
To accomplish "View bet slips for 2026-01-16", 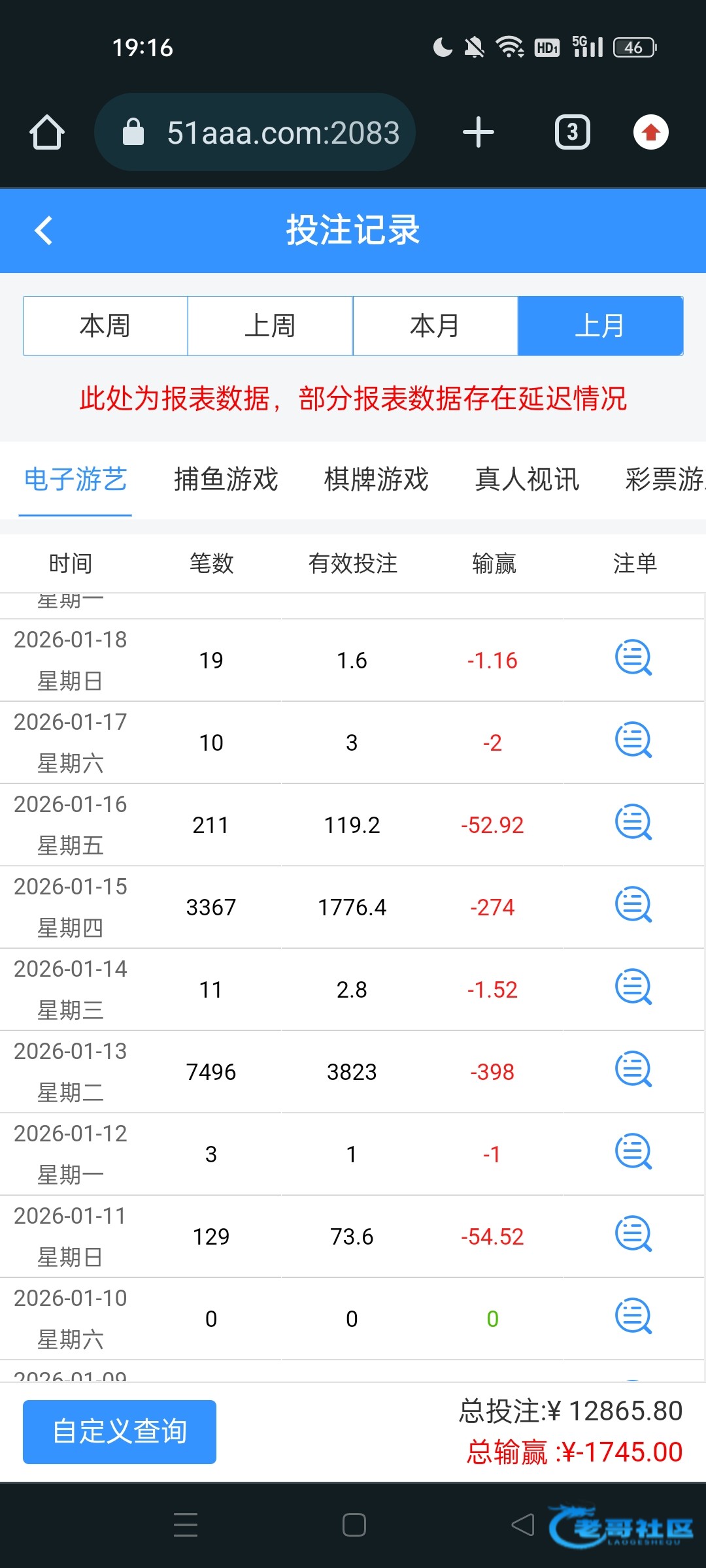I will [633, 823].
